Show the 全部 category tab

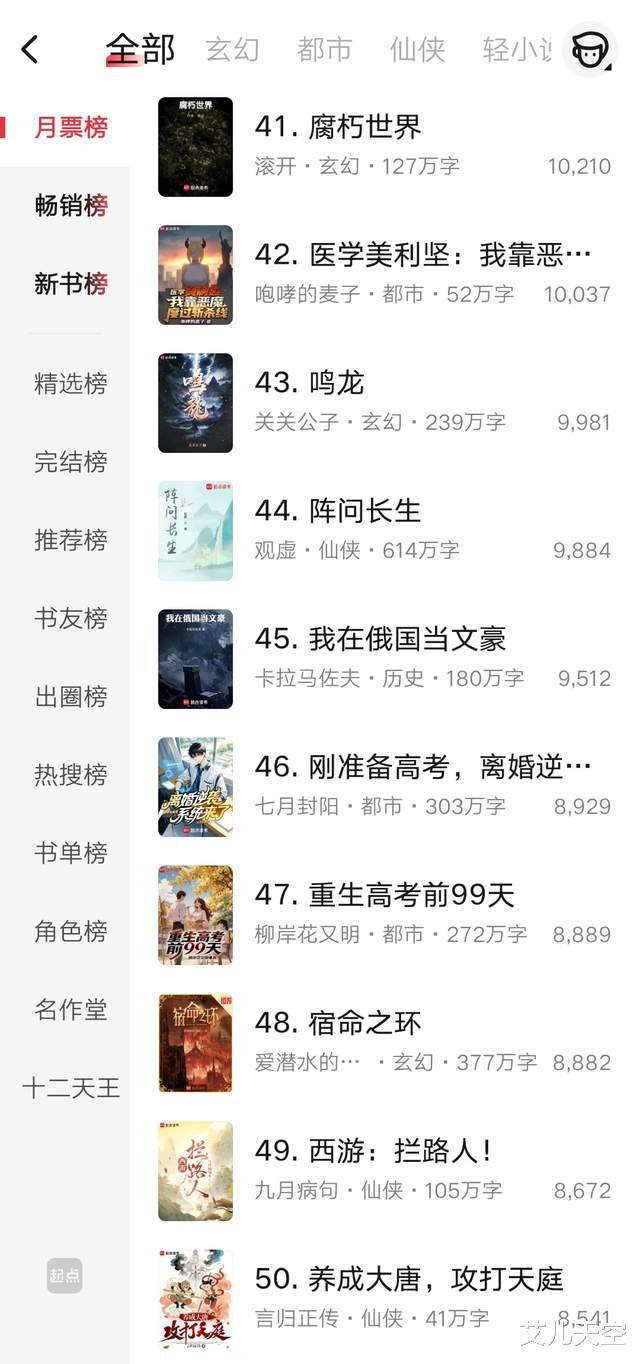pos(140,49)
